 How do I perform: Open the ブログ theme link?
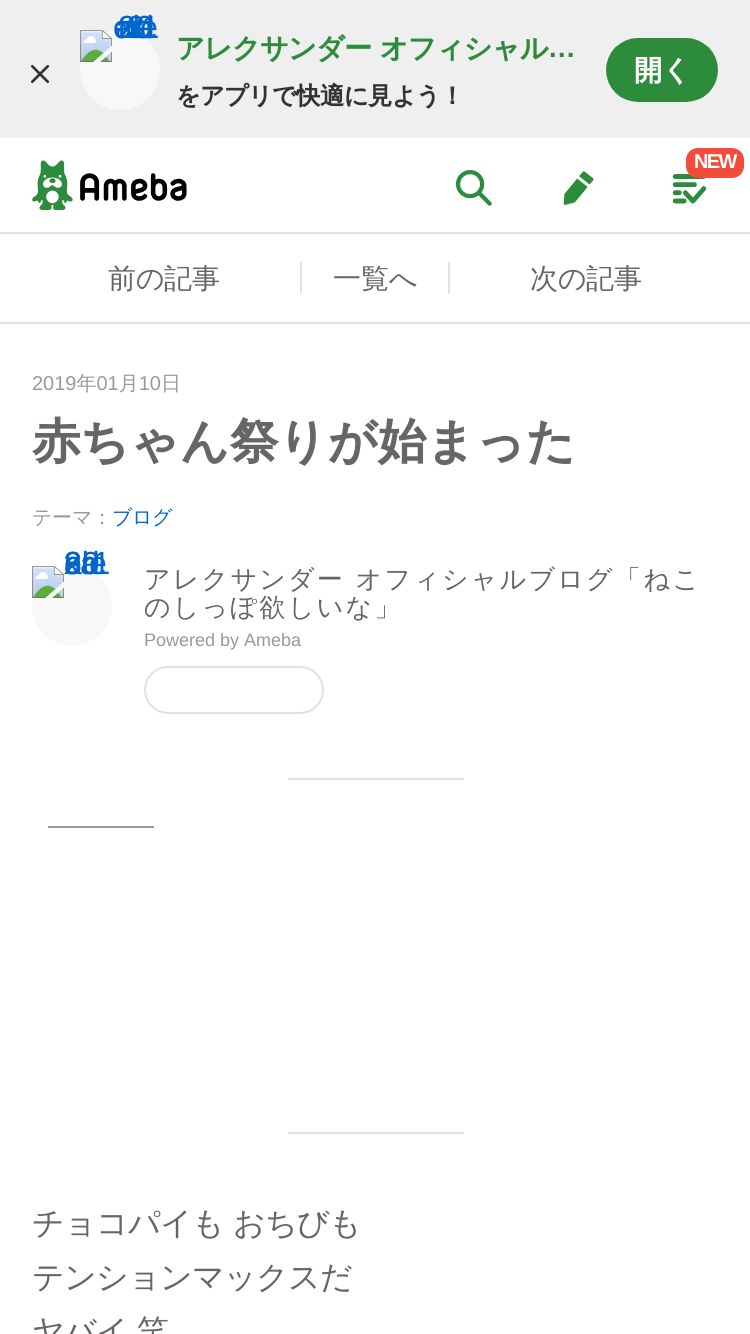(142, 517)
